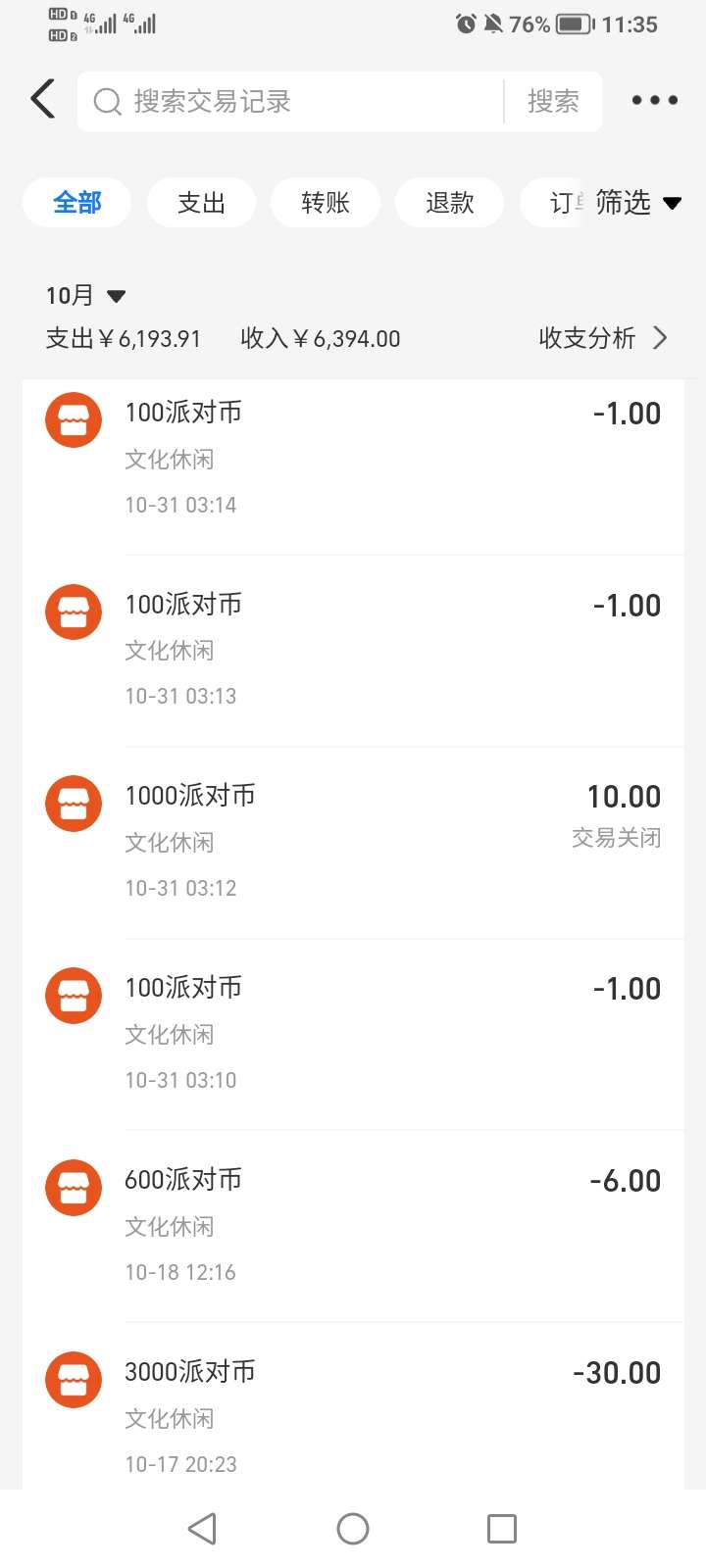
Task: Switch to the 退款 filter
Action: click(450, 203)
